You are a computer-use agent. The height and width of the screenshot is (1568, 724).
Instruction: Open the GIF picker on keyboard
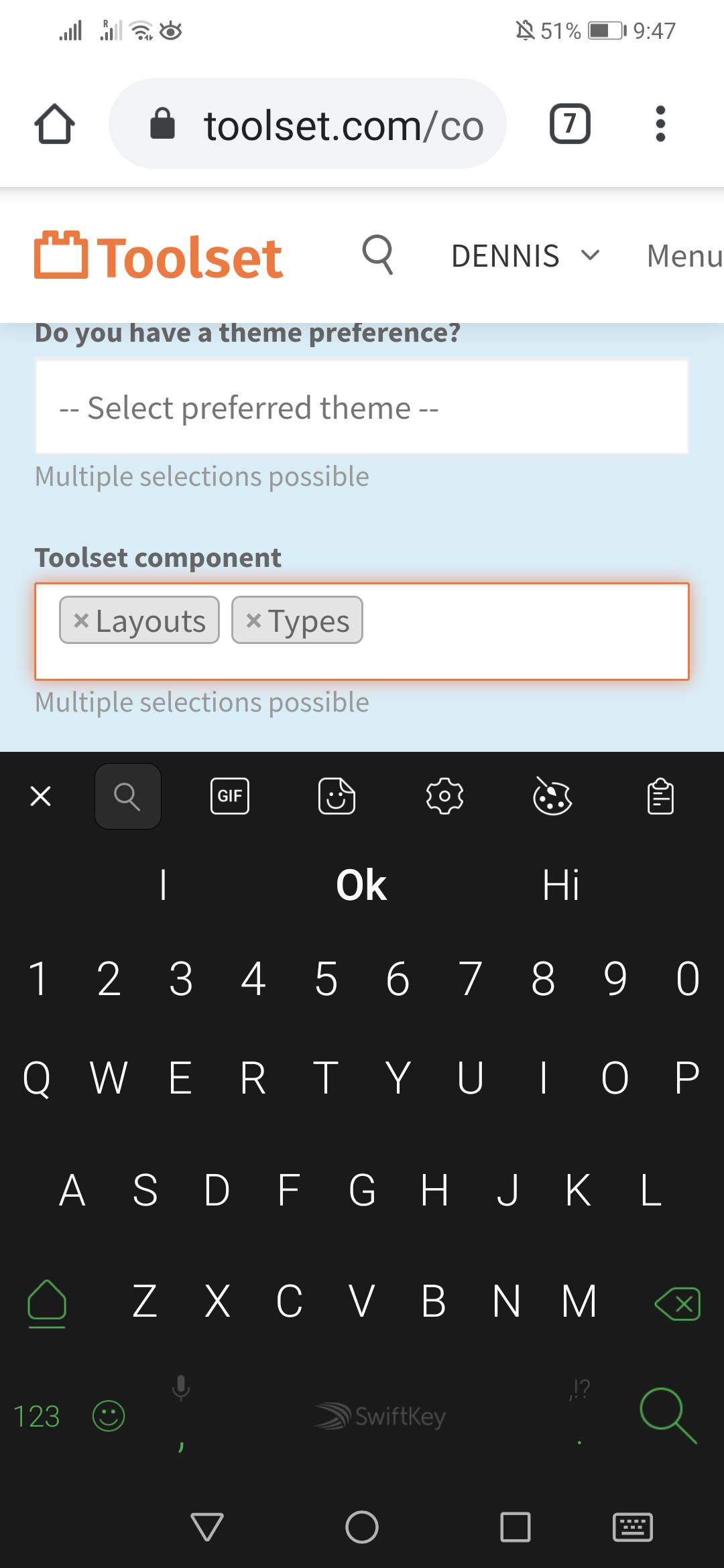point(230,796)
